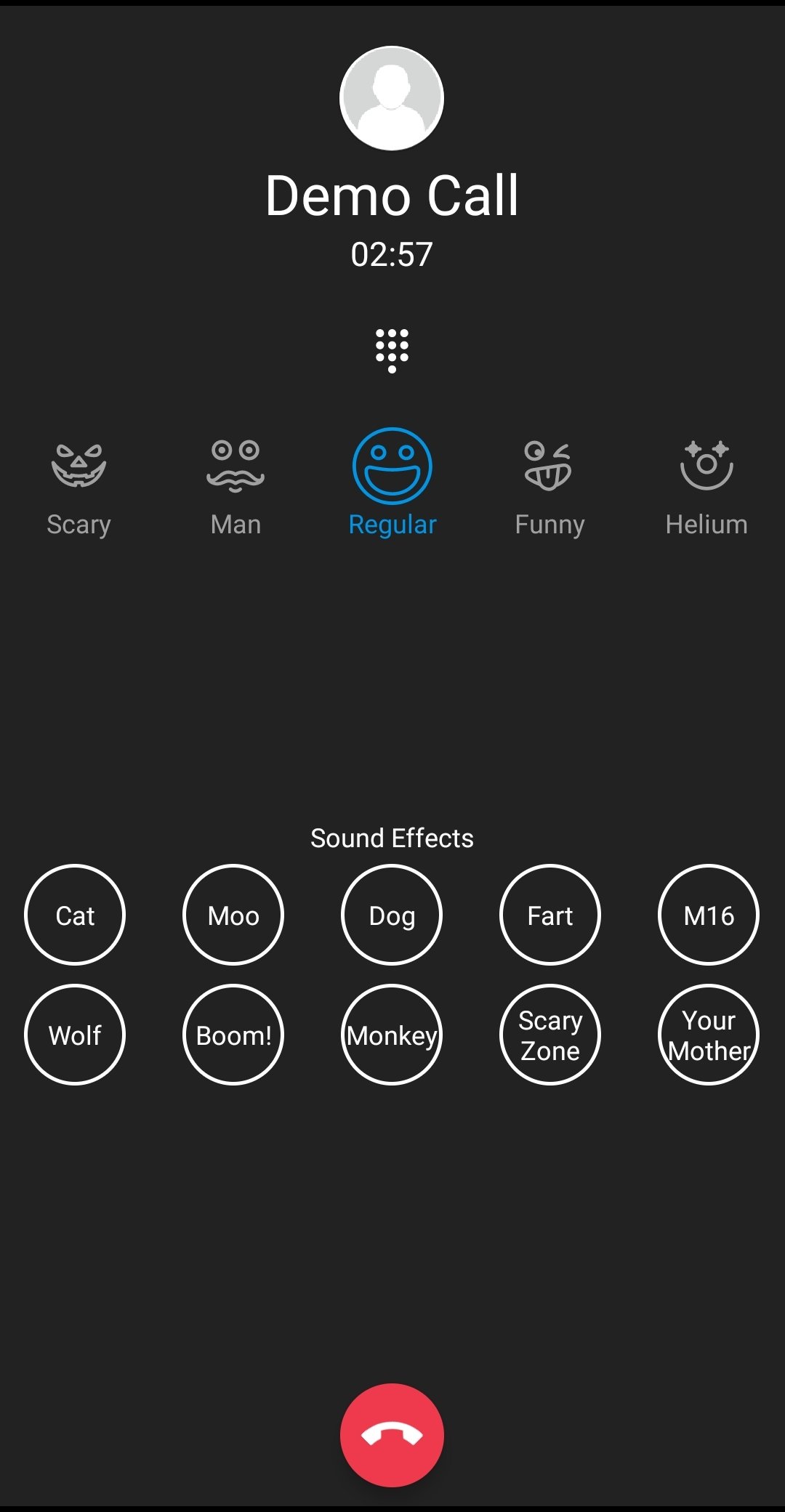Play the Fart sound effect

550,915
